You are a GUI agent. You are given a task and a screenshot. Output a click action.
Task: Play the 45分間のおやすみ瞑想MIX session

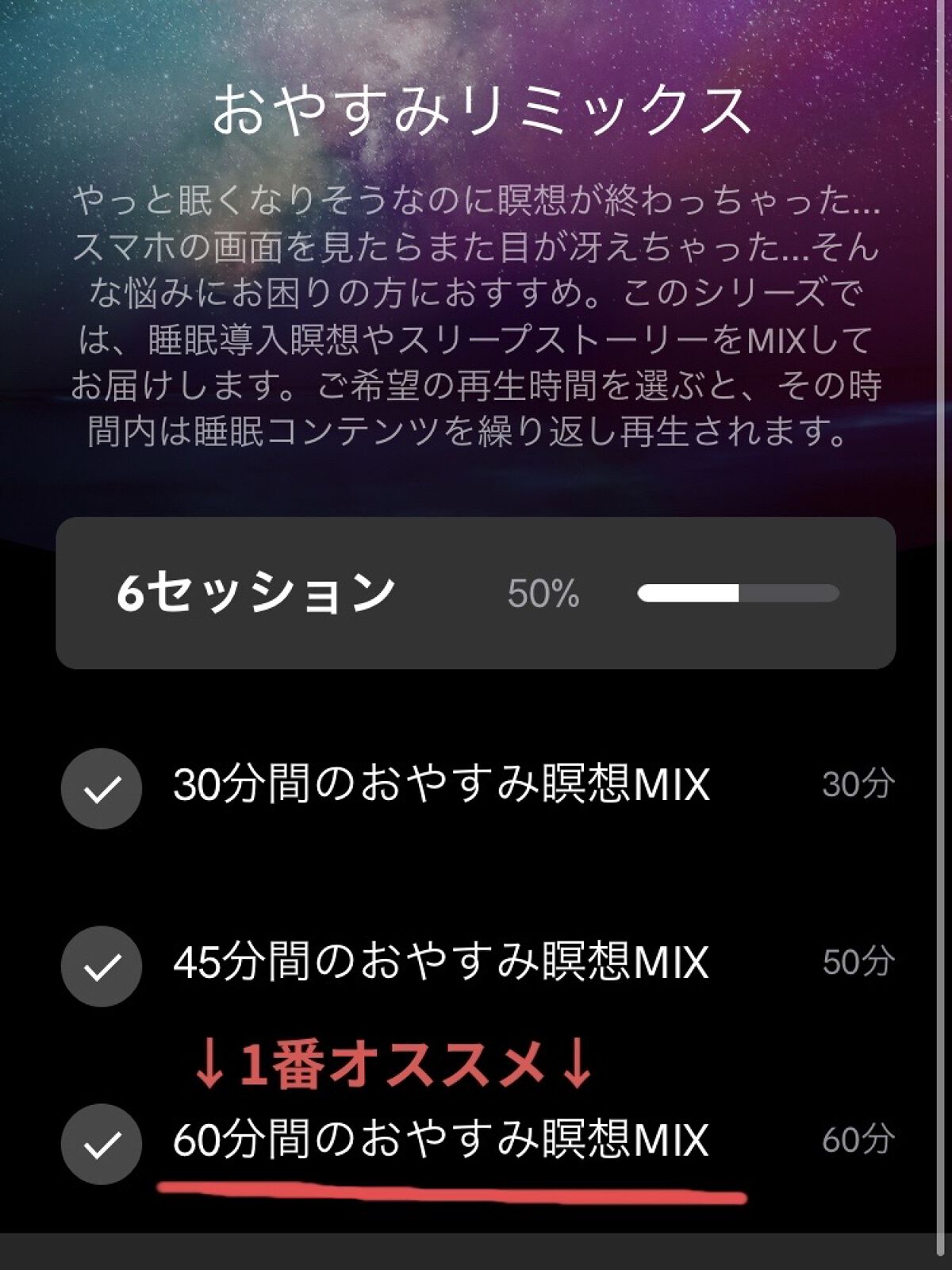click(x=441, y=963)
